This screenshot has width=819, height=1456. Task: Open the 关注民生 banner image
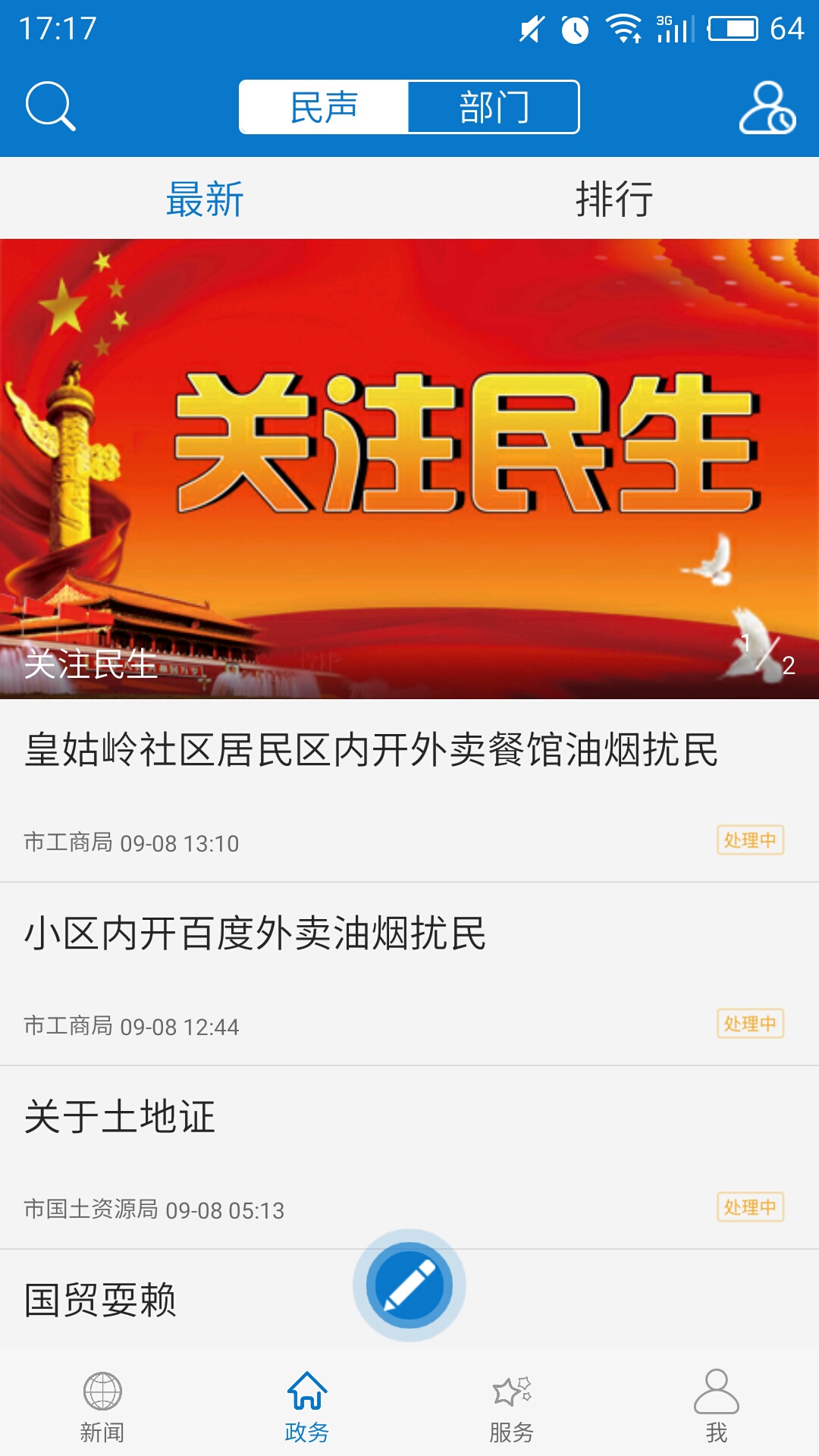tap(409, 464)
